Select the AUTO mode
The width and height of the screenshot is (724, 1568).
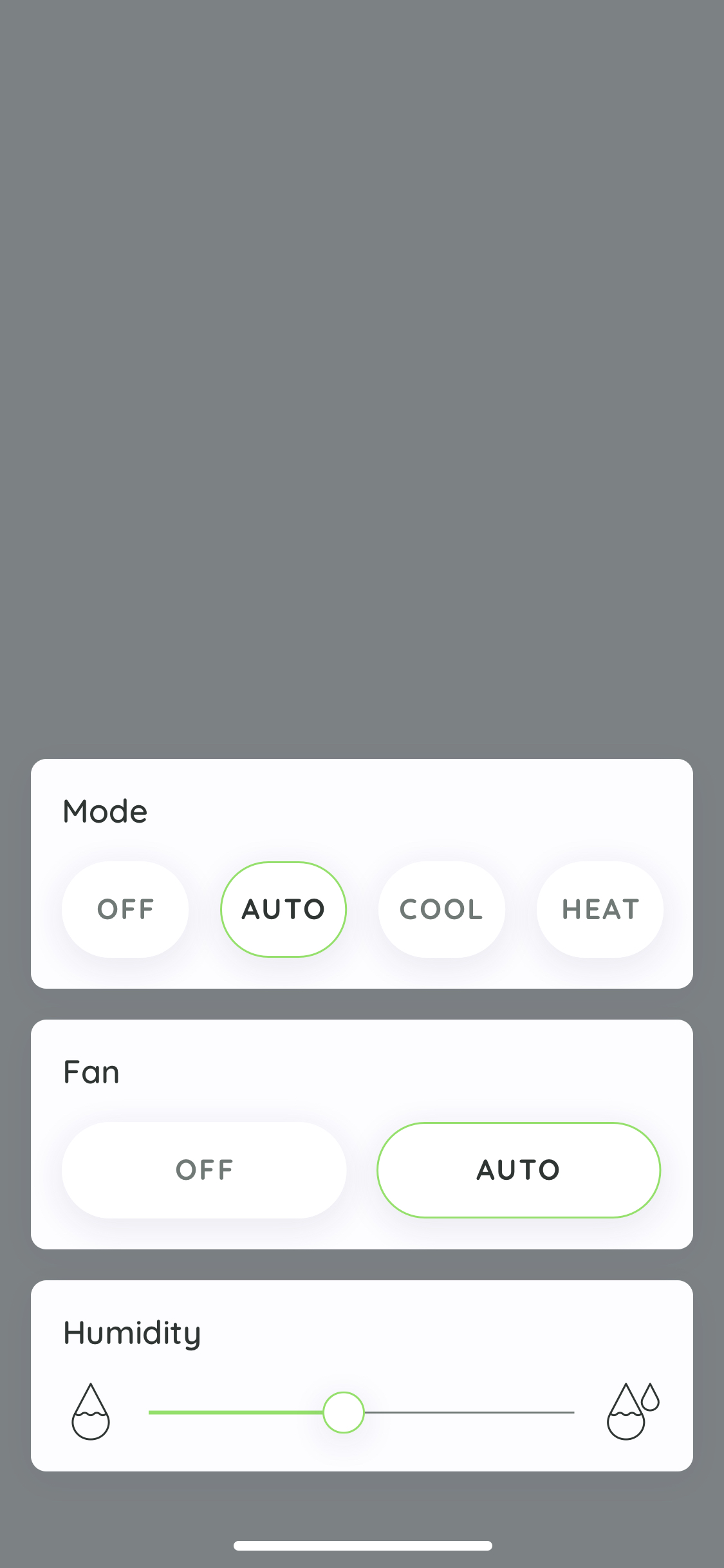point(283,909)
